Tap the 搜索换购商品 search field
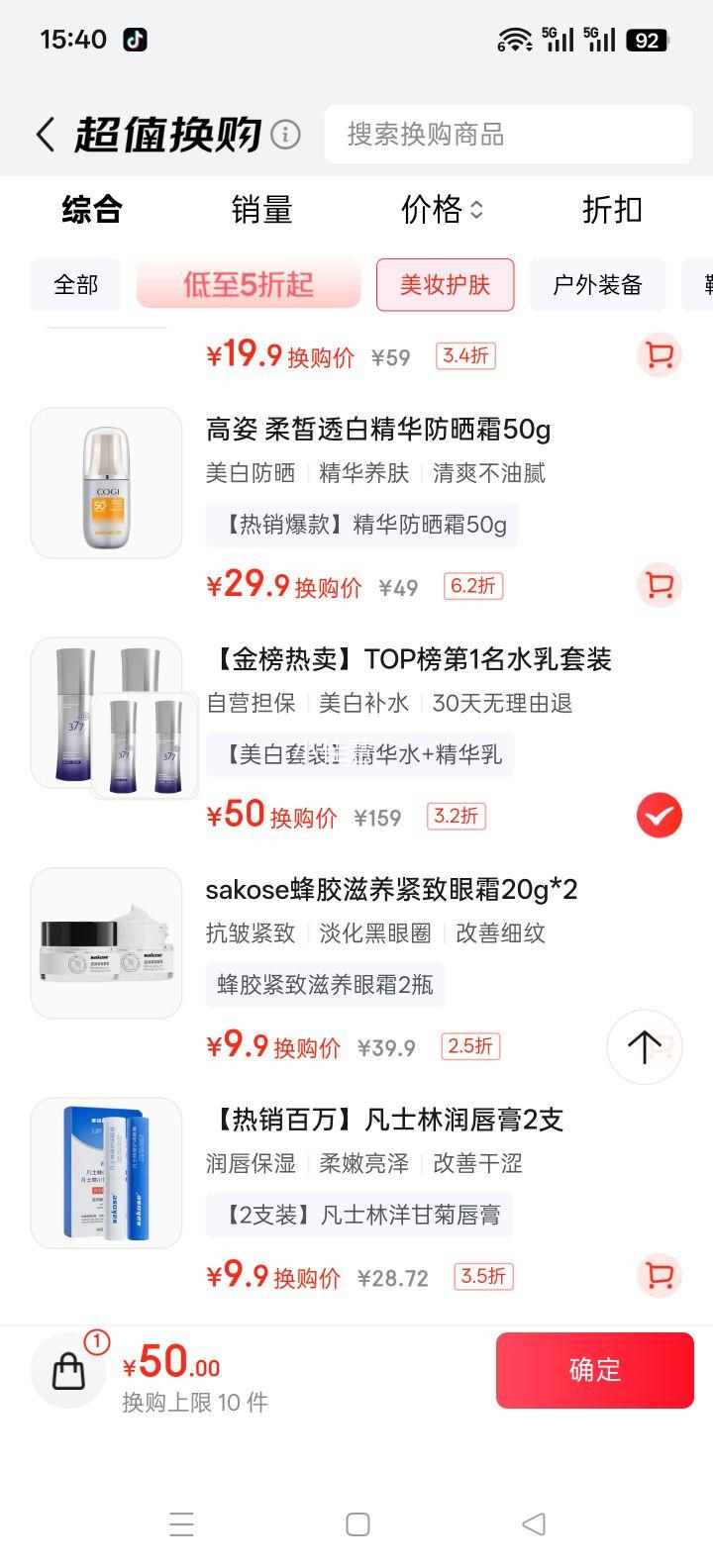The height and width of the screenshot is (1568, 713). pos(508,135)
